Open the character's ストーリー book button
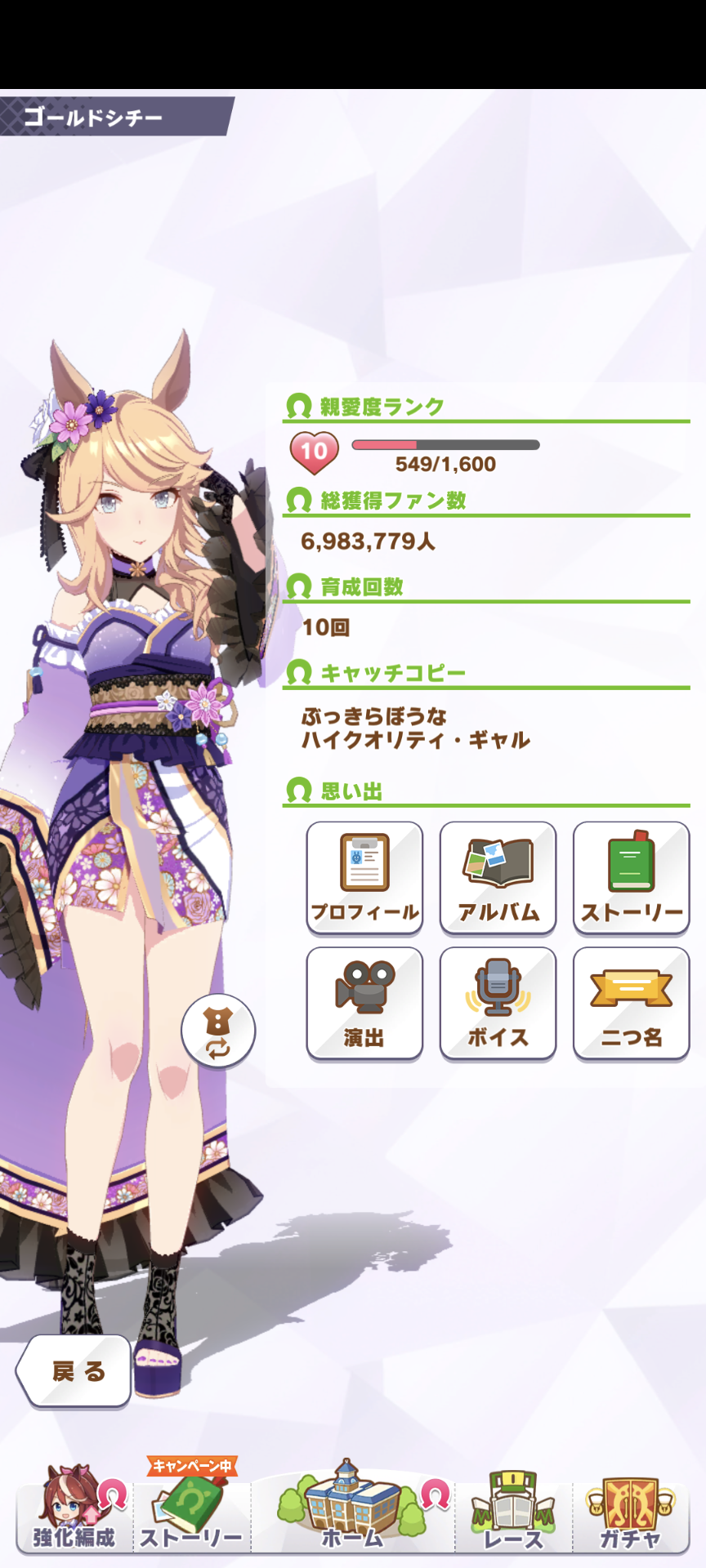706x1568 pixels. click(631, 878)
